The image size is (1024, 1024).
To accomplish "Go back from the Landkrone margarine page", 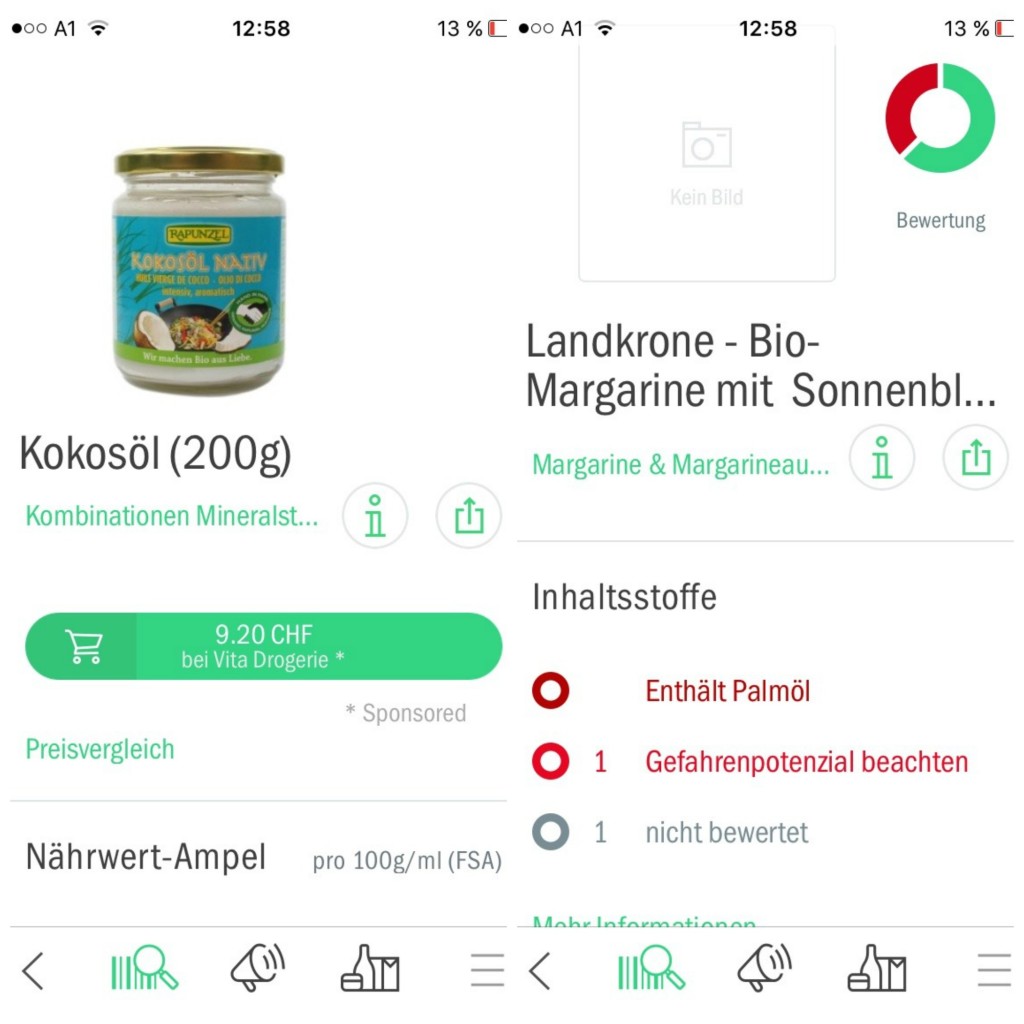I will [x=540, y=970].
